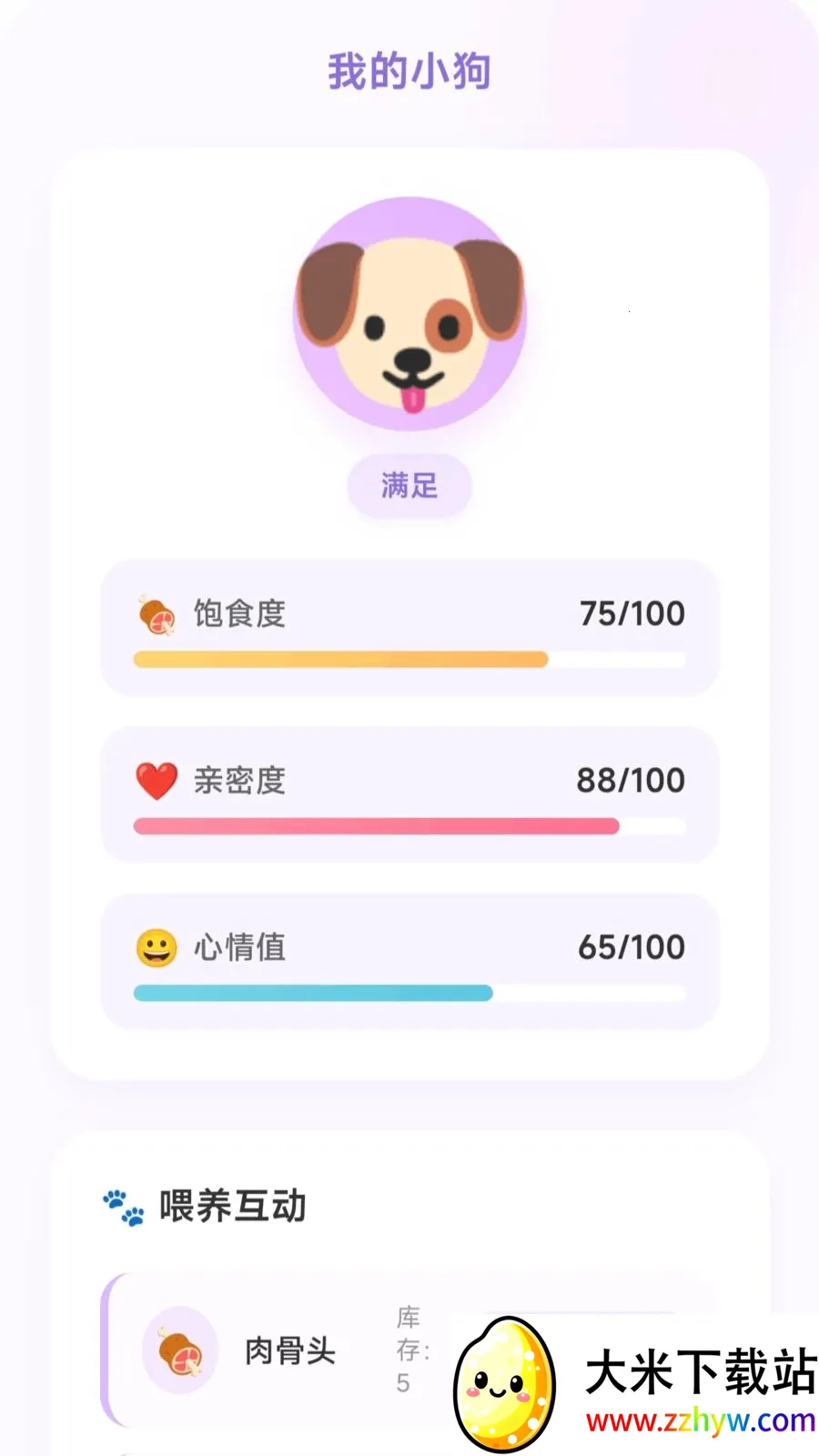This screenshot has height=1456, width=819.
Task: Tap the 满足 mood status badge
Action: point(409,486)
